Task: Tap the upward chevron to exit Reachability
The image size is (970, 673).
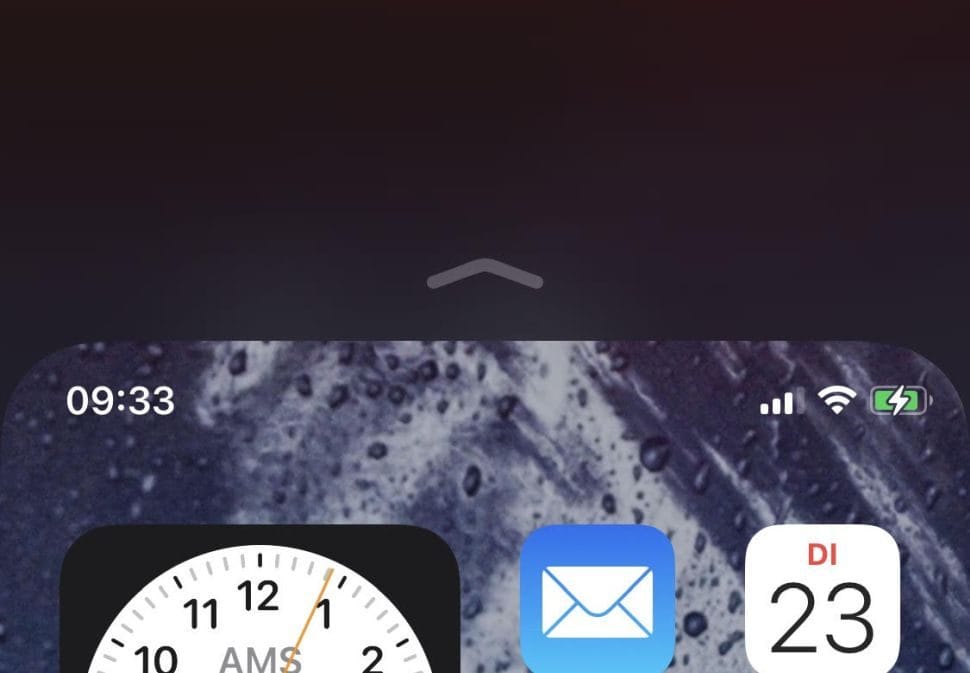Action: click(x=485, y=274)
